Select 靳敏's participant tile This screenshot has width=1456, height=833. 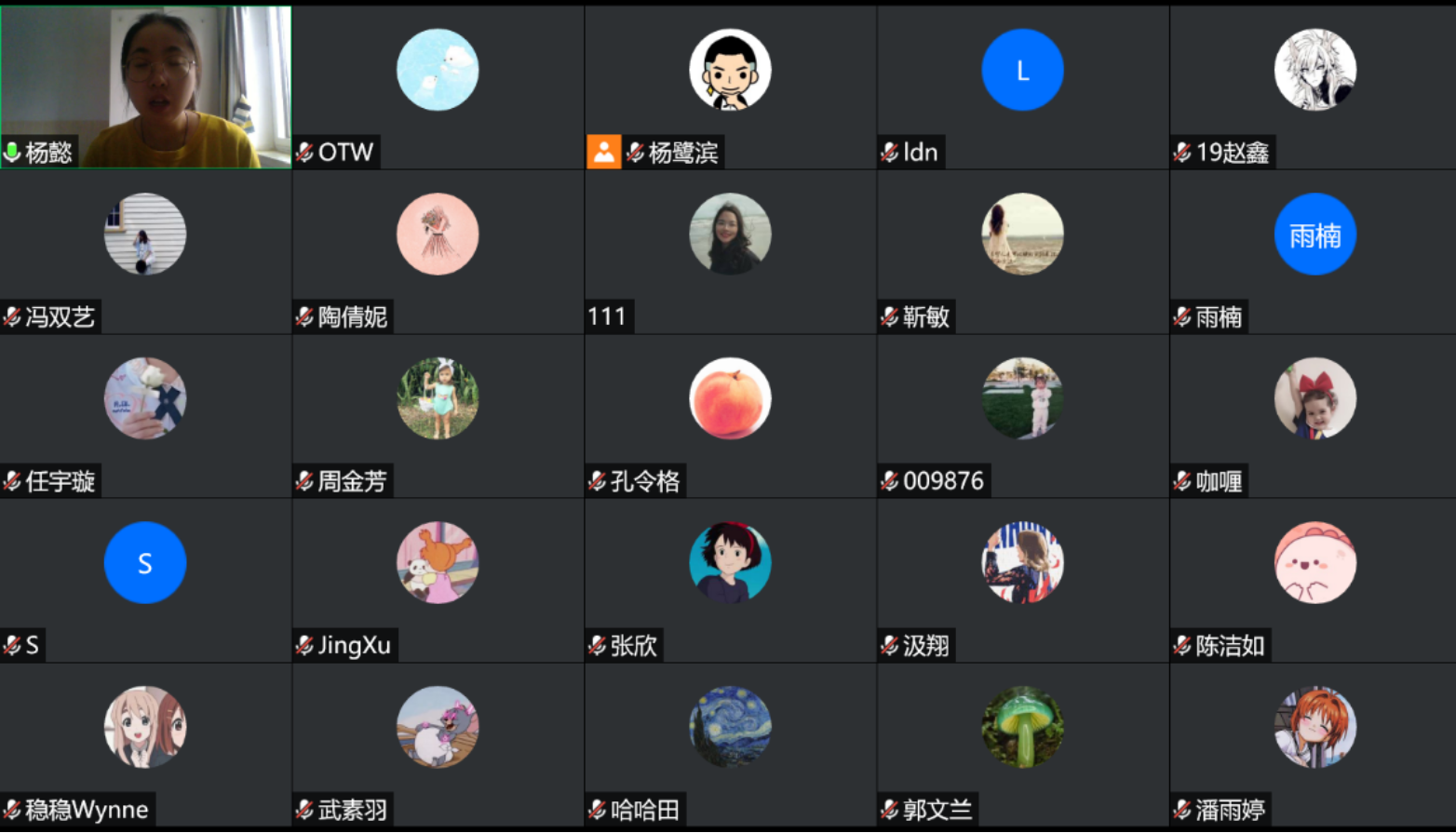point(1022,251)
